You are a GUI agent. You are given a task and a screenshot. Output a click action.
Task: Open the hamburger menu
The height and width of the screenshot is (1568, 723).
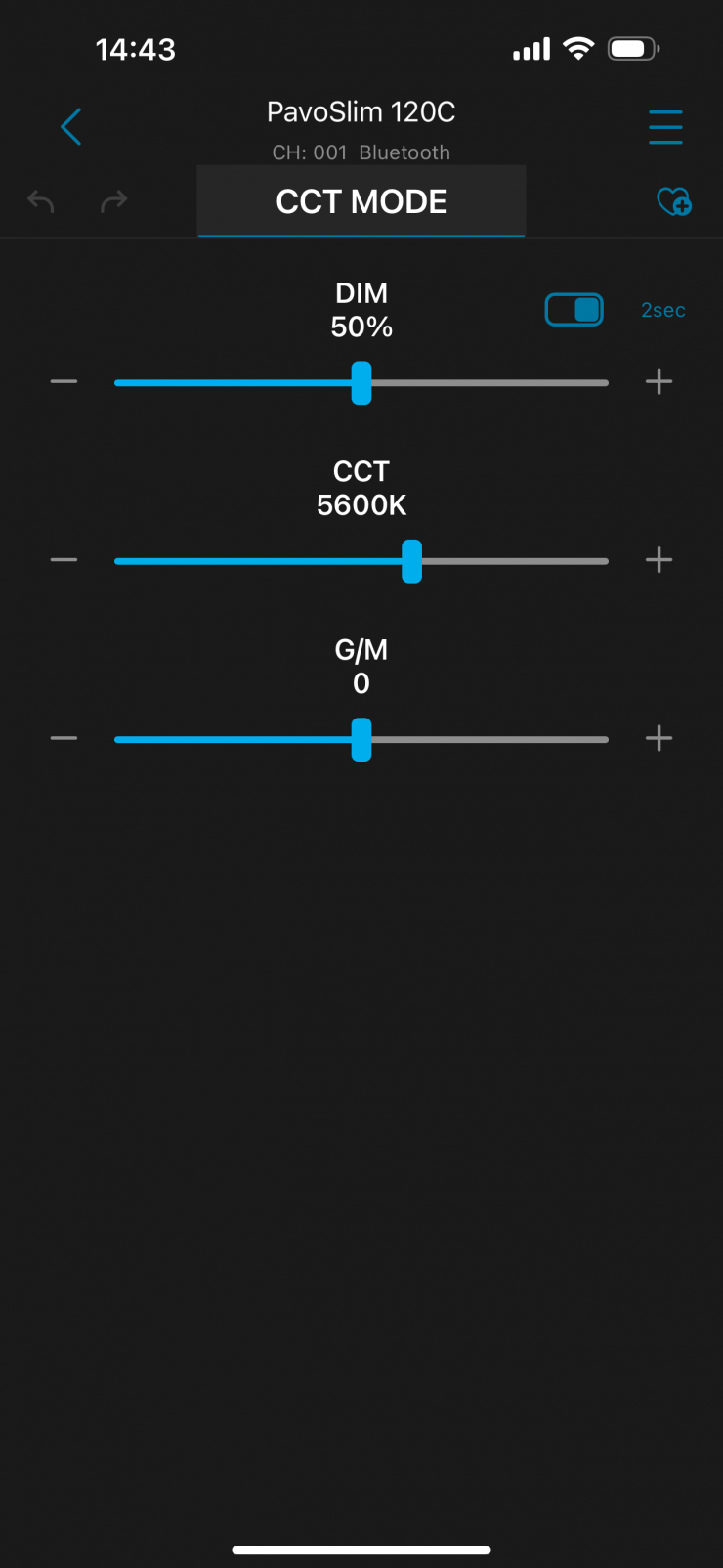click(x=665, y=127)
